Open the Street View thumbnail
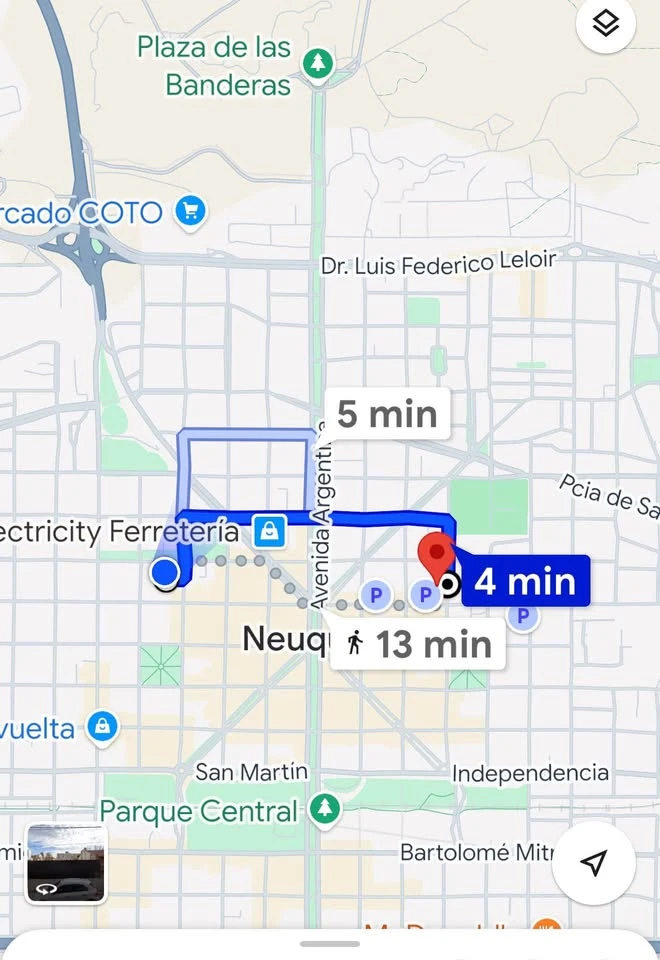 [x=66, y=864]
